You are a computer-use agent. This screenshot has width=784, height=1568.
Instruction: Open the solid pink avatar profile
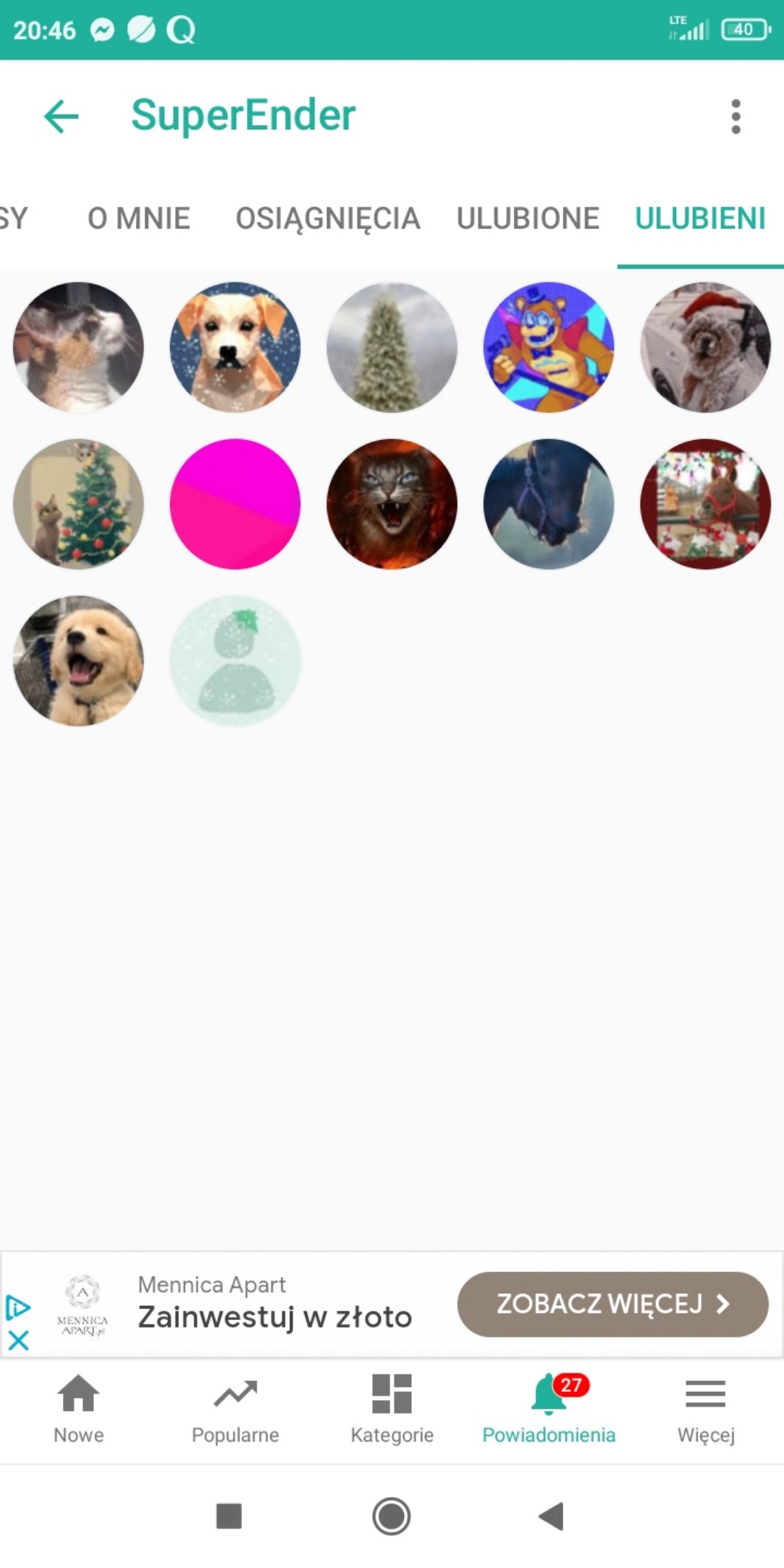235,504
